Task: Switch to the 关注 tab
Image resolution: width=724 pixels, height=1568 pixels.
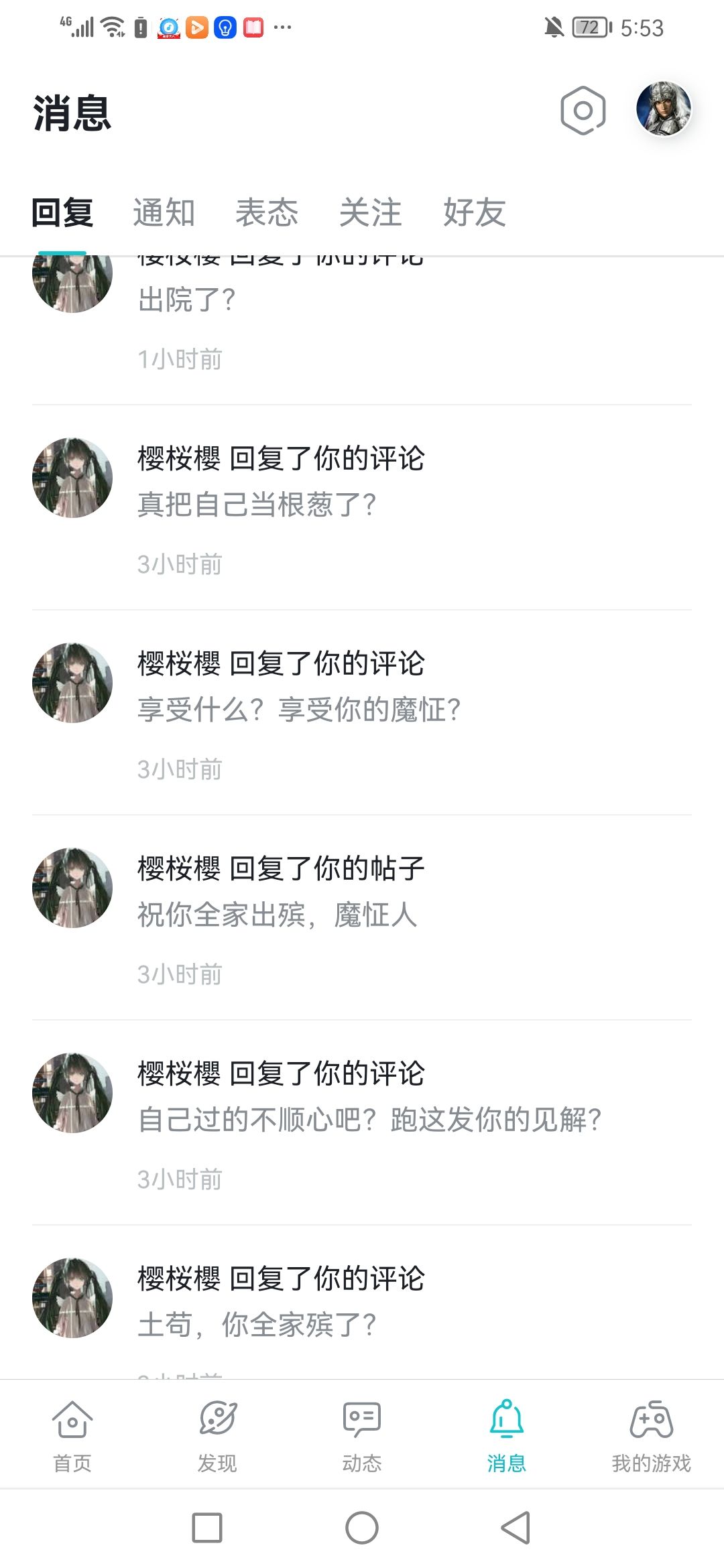Action: pyautogui.click(x=371, y=213)
